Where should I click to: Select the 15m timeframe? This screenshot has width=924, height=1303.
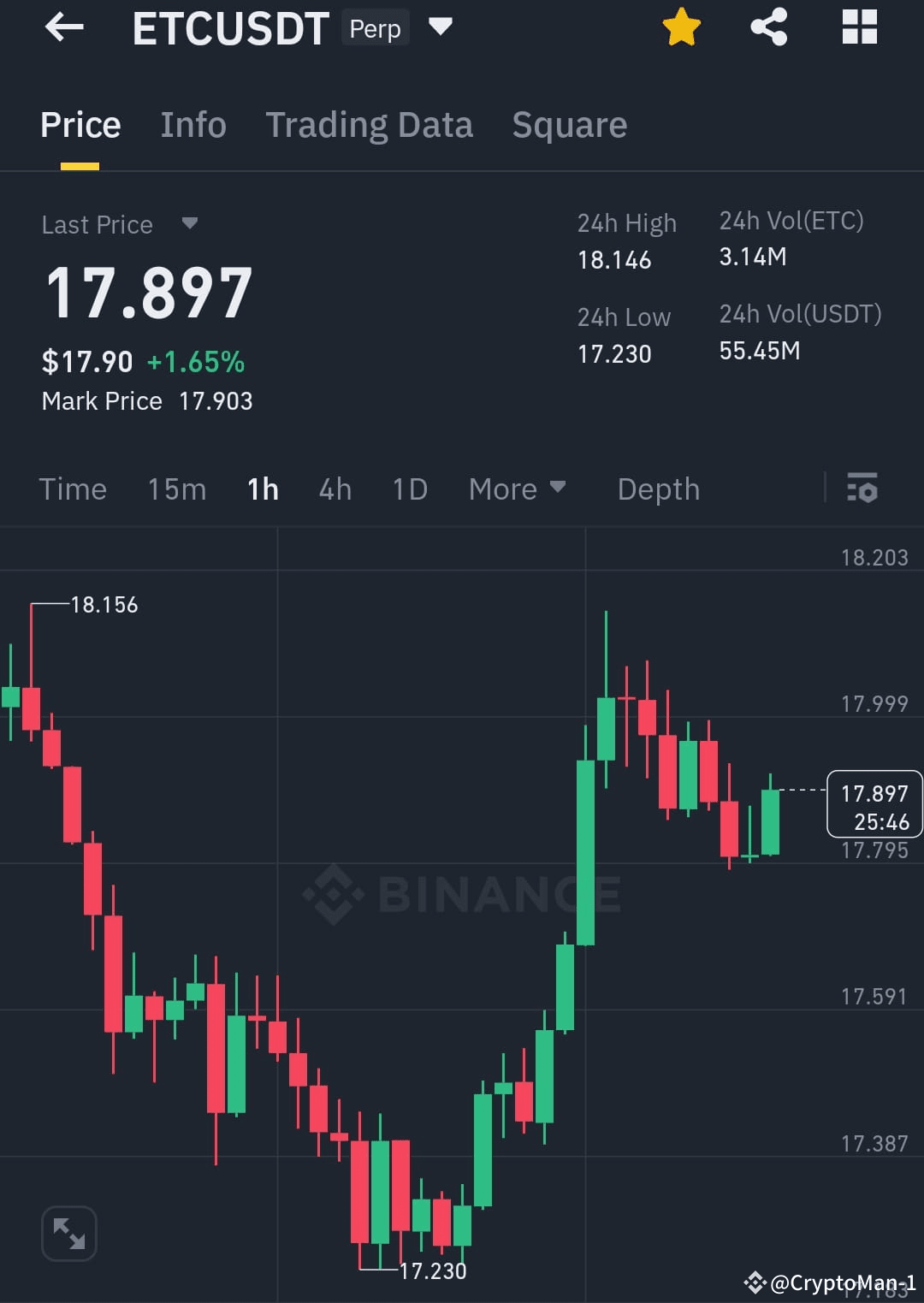pos(175,489)
